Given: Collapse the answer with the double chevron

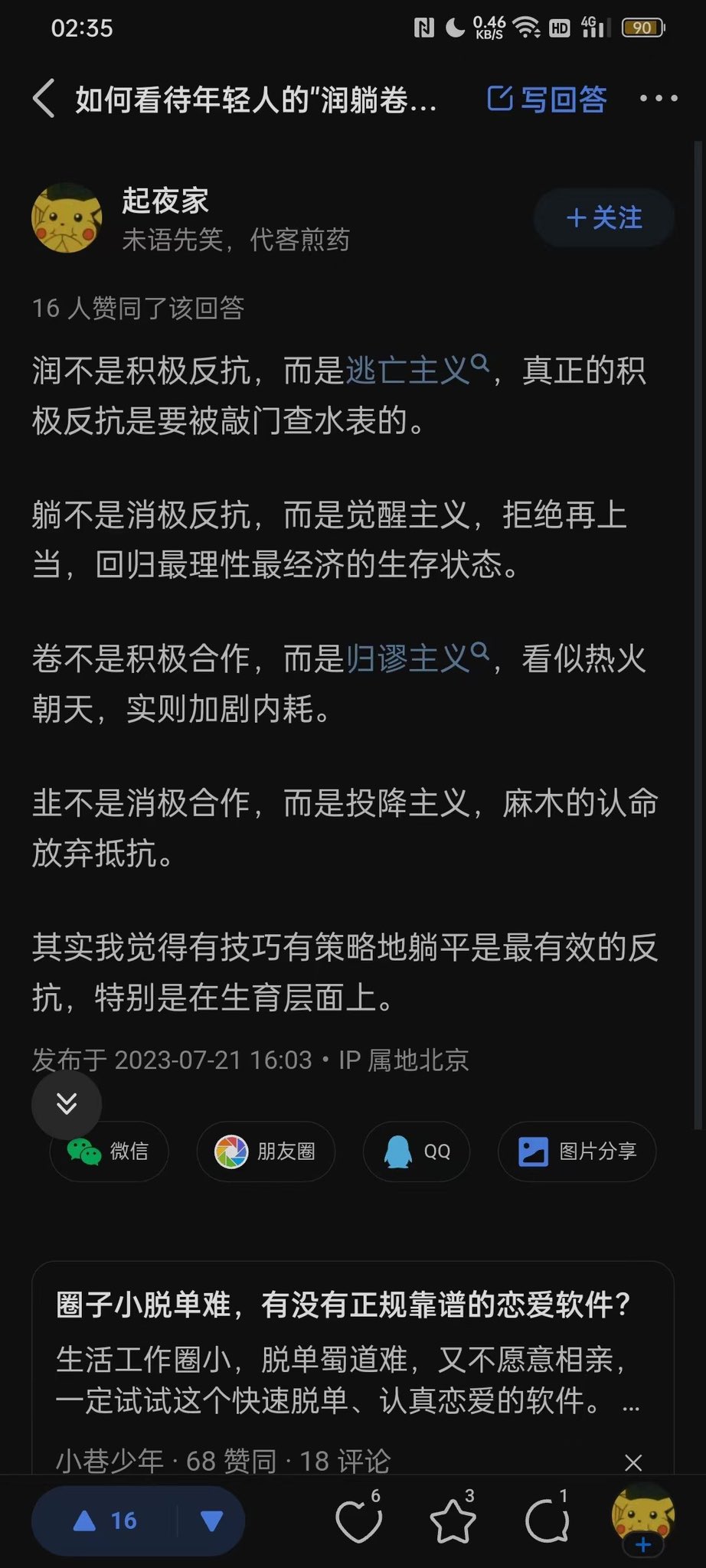Looking at the screenshot, I should [x=67, y=1103].
